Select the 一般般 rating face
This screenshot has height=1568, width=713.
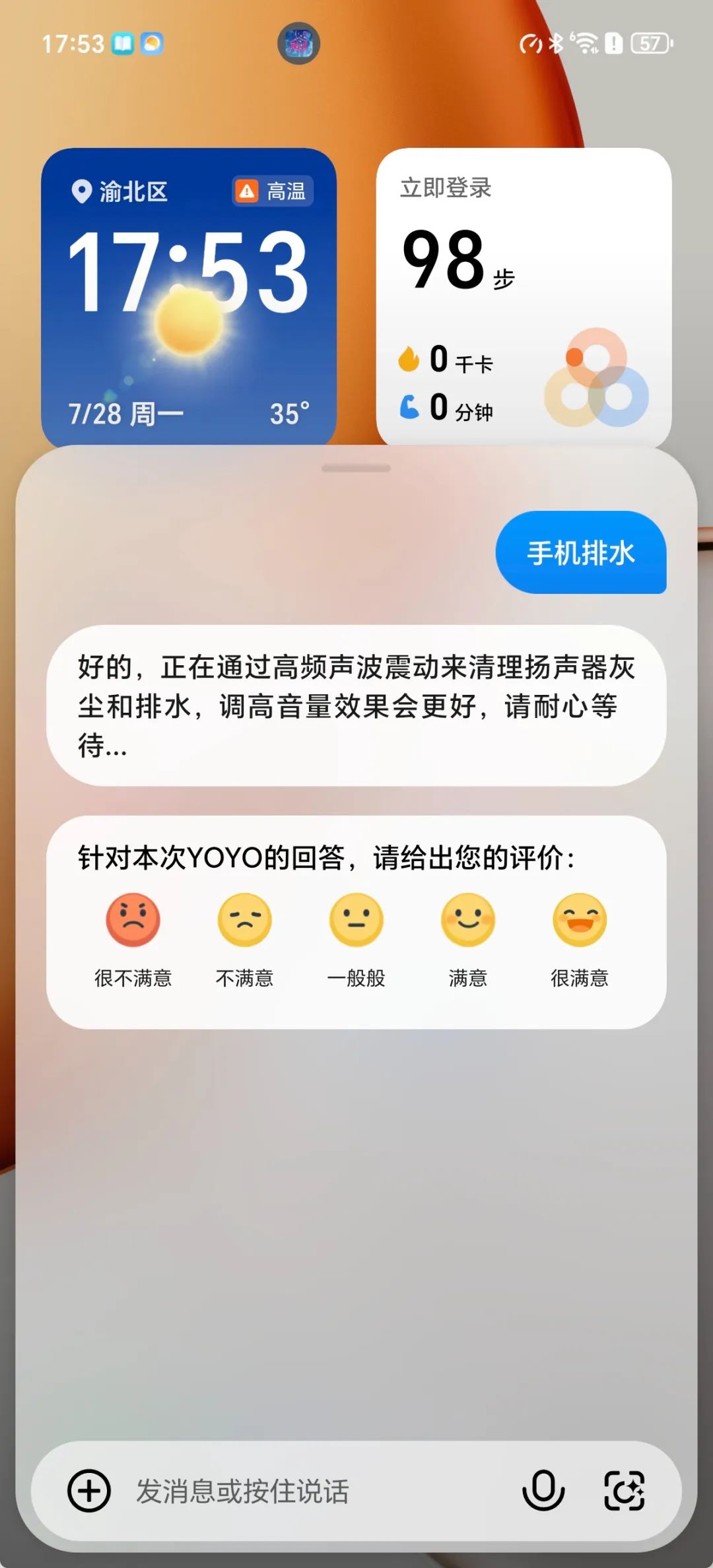tap(356, 921)
